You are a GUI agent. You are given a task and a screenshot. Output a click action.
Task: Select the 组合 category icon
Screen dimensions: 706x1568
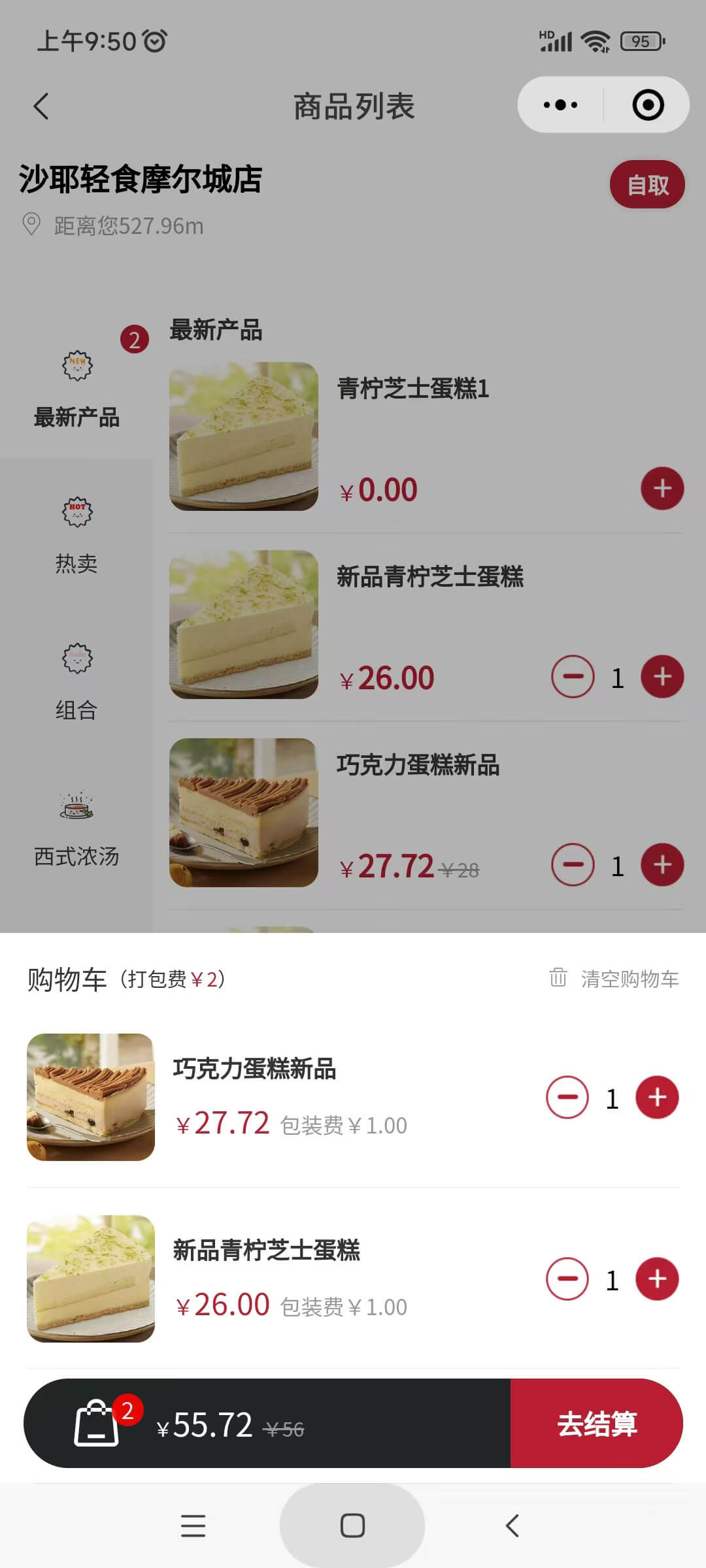[77, 660]
